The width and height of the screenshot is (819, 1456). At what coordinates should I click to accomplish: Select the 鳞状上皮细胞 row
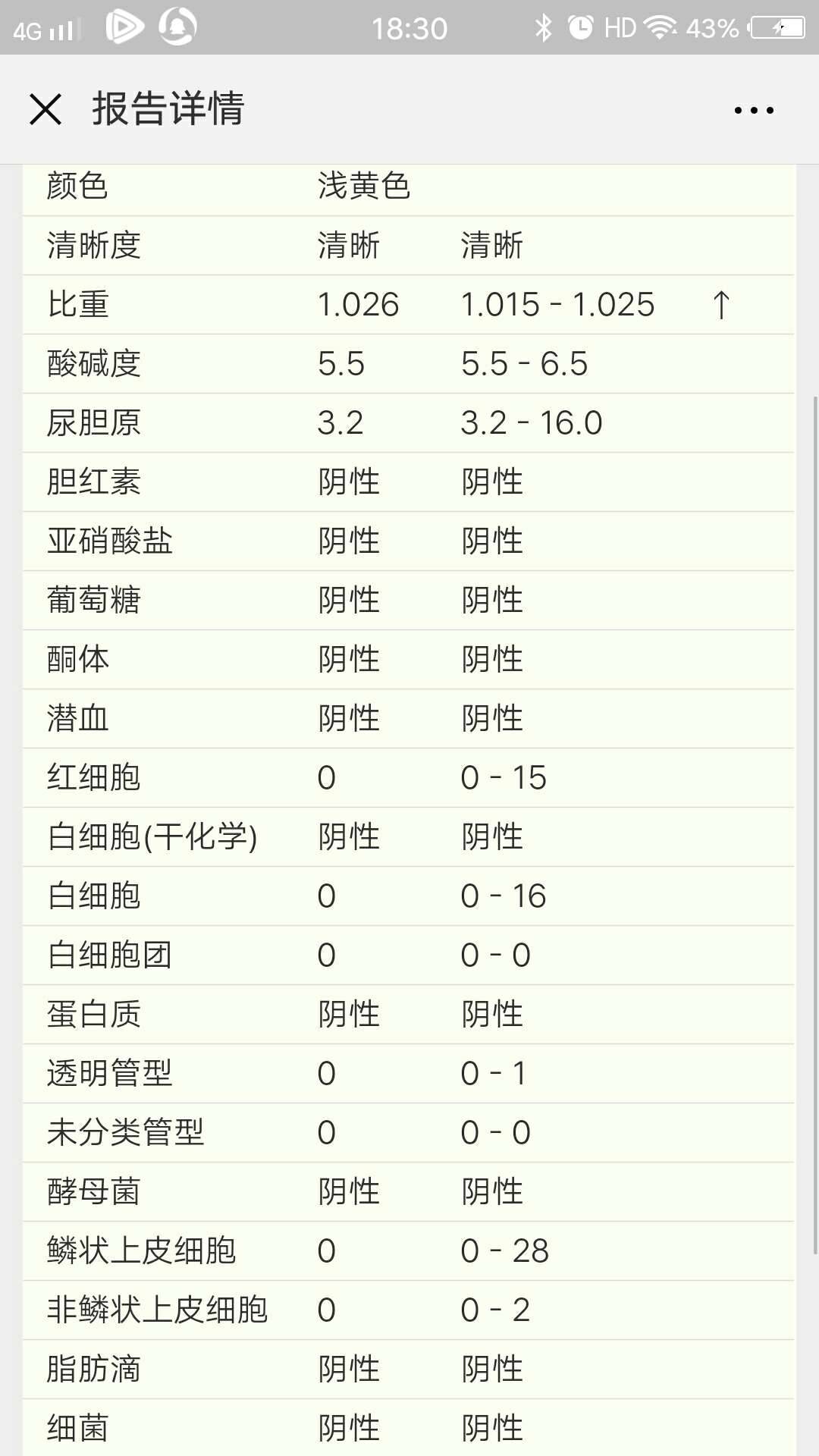click(x=303, y=1250)
